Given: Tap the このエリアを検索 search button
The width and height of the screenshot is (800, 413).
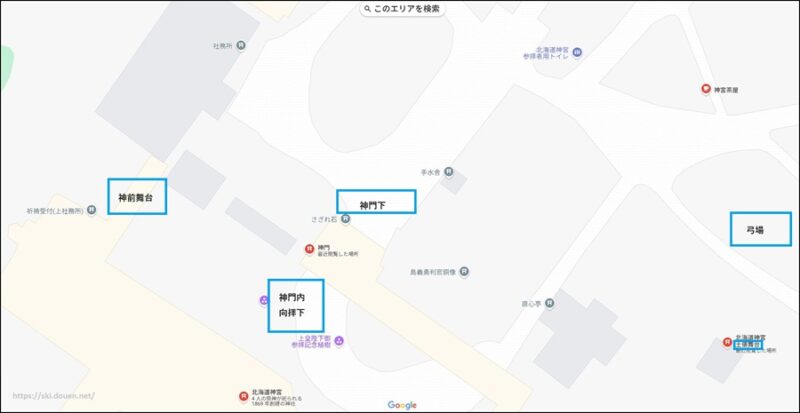Looking at the screenshot, I should click(x=403, y=8).
